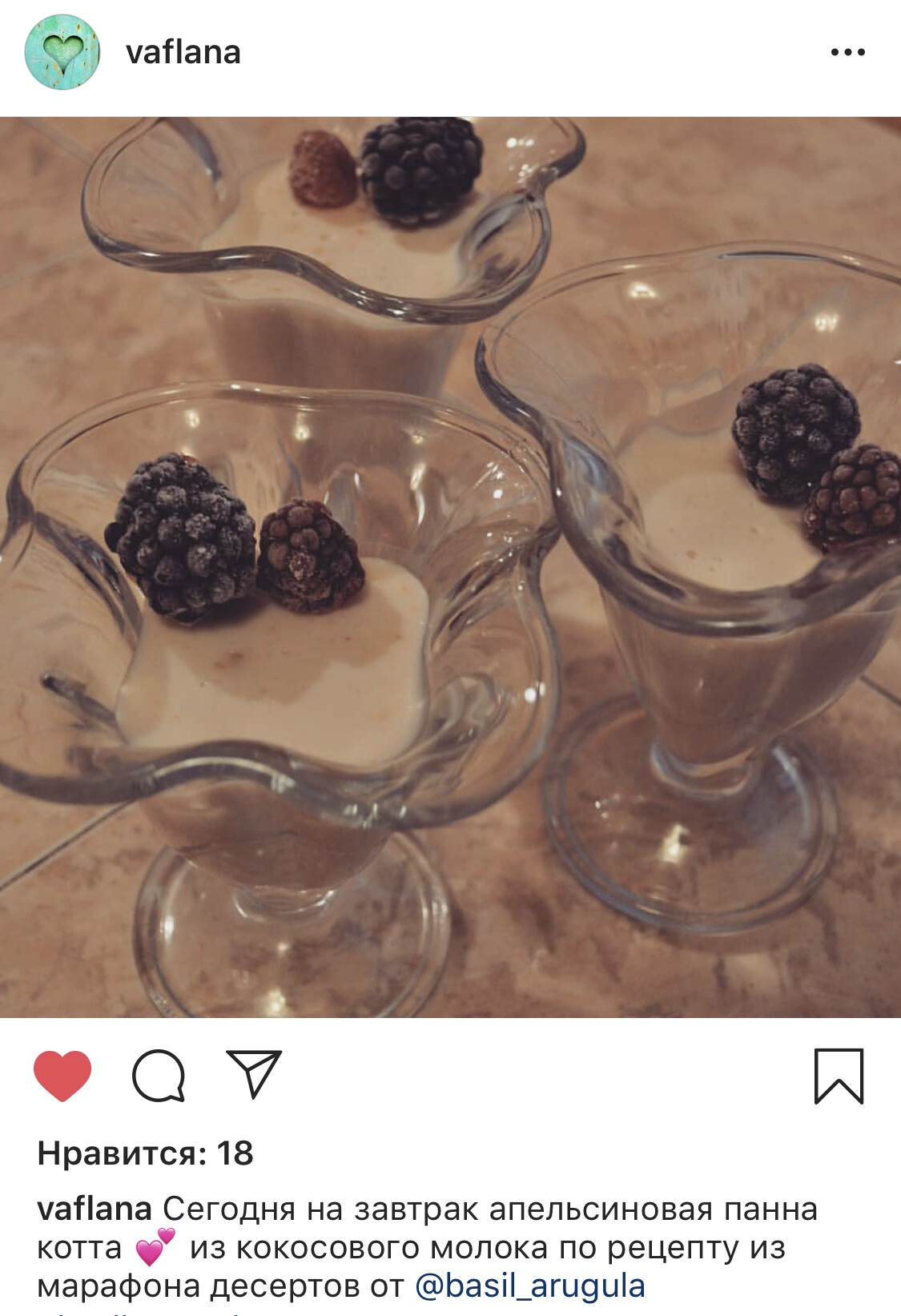Share the post via paper plane icon
901x1316 pixels.
click(x=254, y=1073)
